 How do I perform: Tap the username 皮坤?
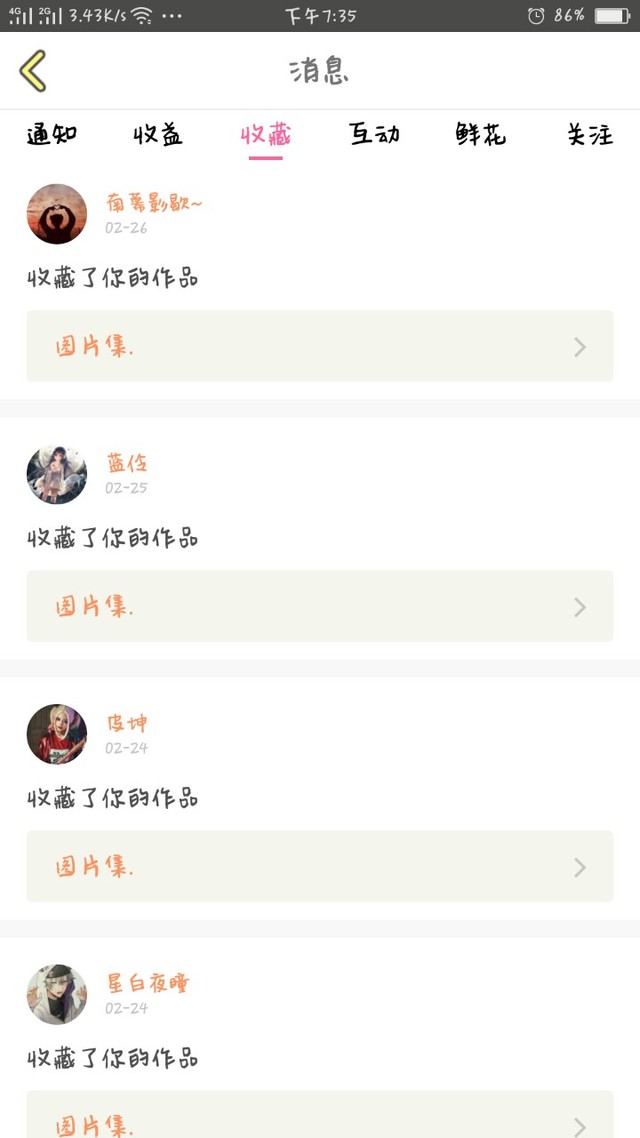click(127, 723)
